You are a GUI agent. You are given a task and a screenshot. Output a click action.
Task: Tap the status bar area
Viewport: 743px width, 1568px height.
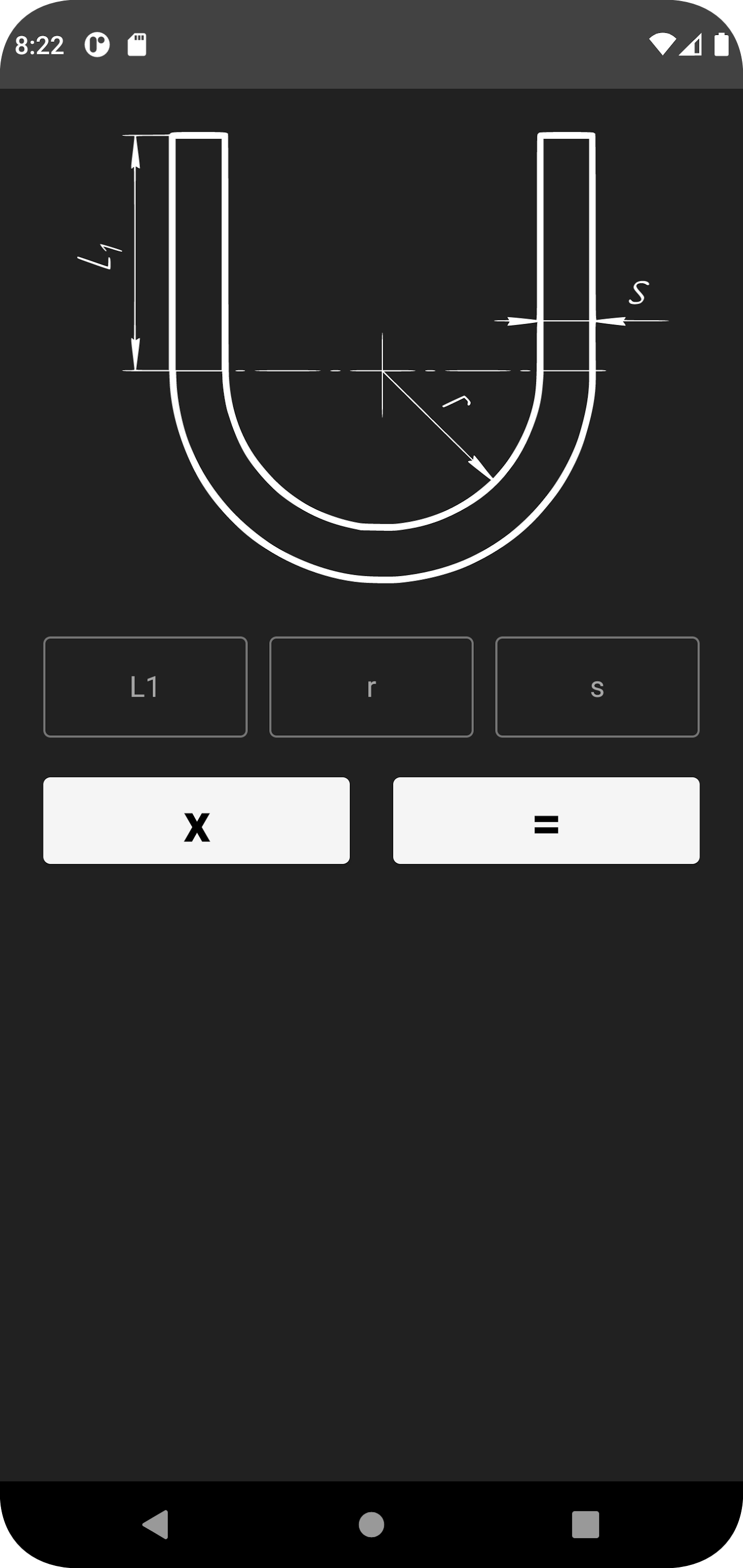pos(371,44)
